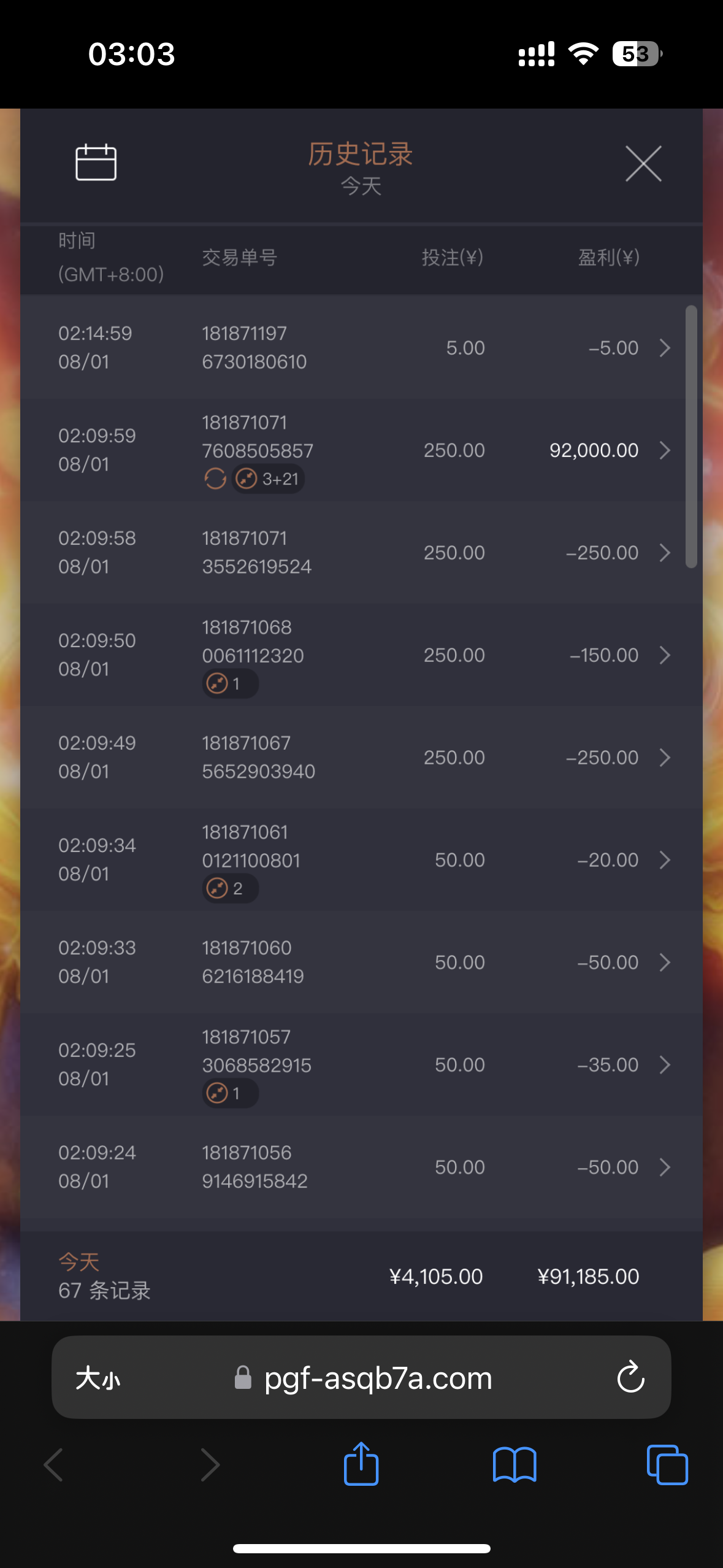
Task: Reload the page in Safari
Action: 630,1378
